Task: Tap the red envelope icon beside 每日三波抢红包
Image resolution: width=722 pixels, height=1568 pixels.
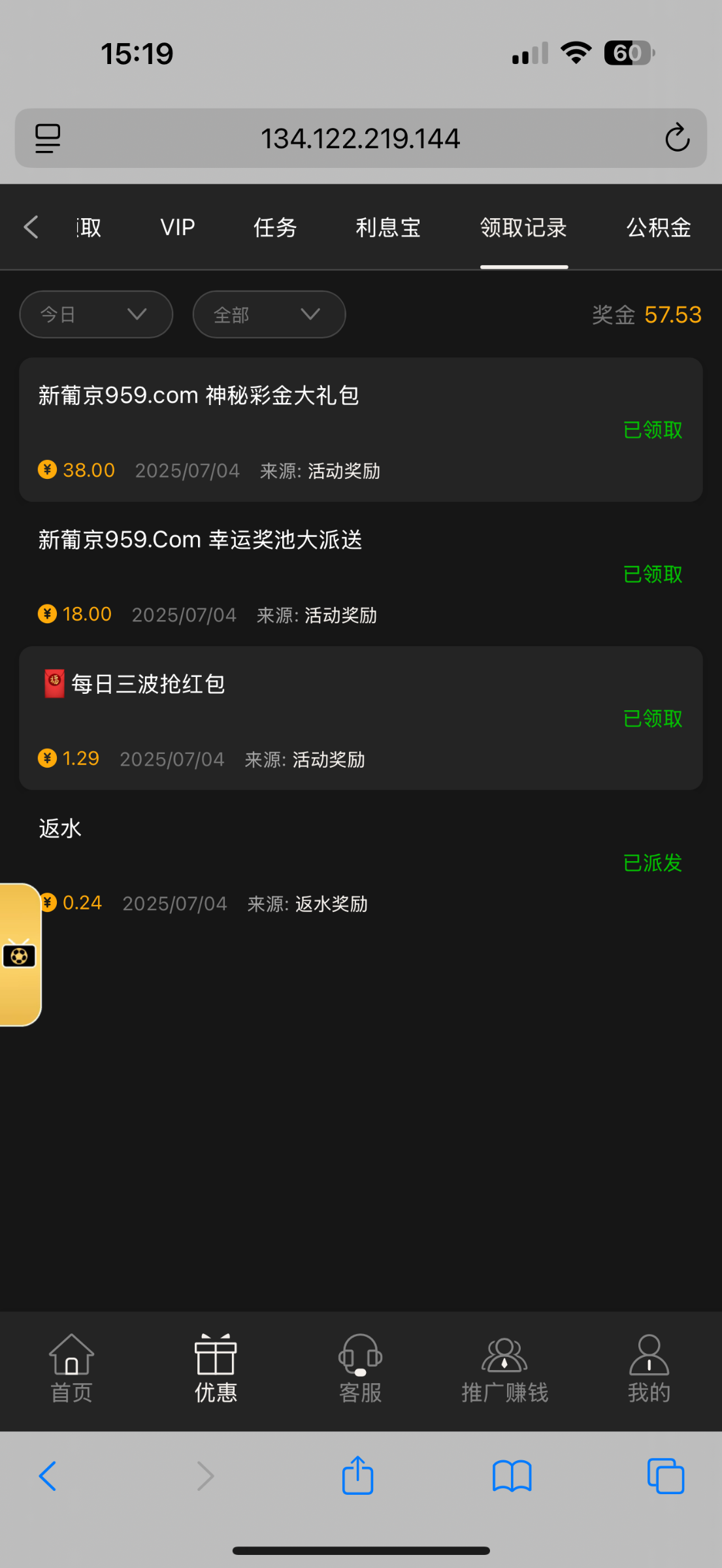Action: coord(52,685)
